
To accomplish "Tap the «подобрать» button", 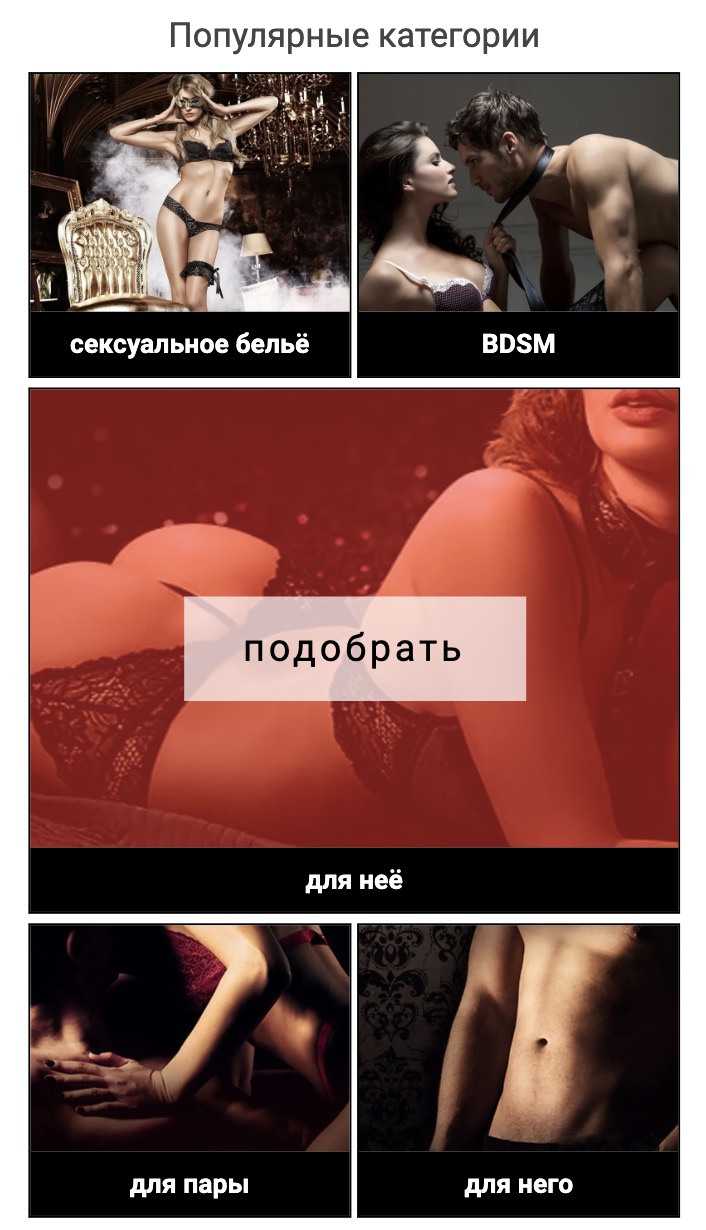I will [x=354, y=649].
